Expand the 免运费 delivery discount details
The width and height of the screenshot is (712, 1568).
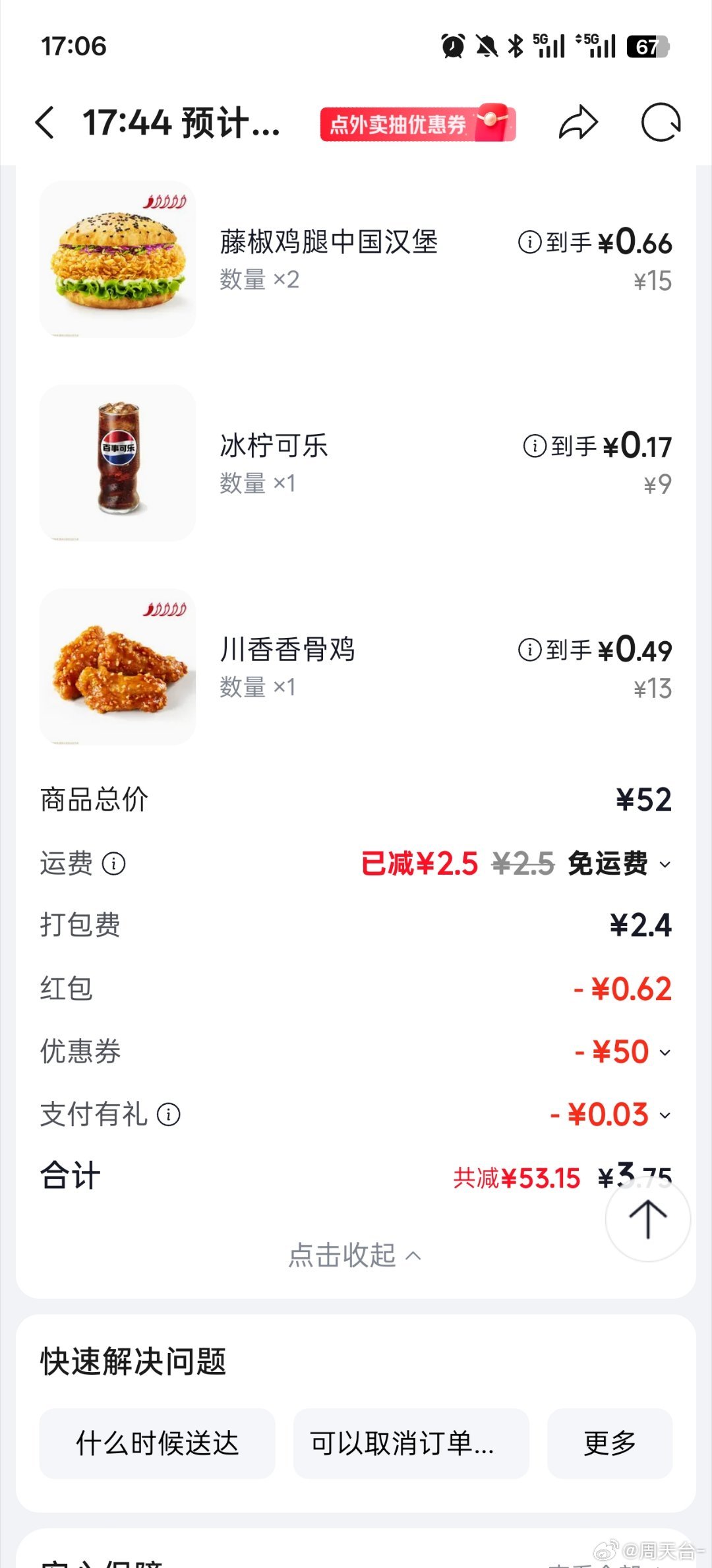click(665, 865)
